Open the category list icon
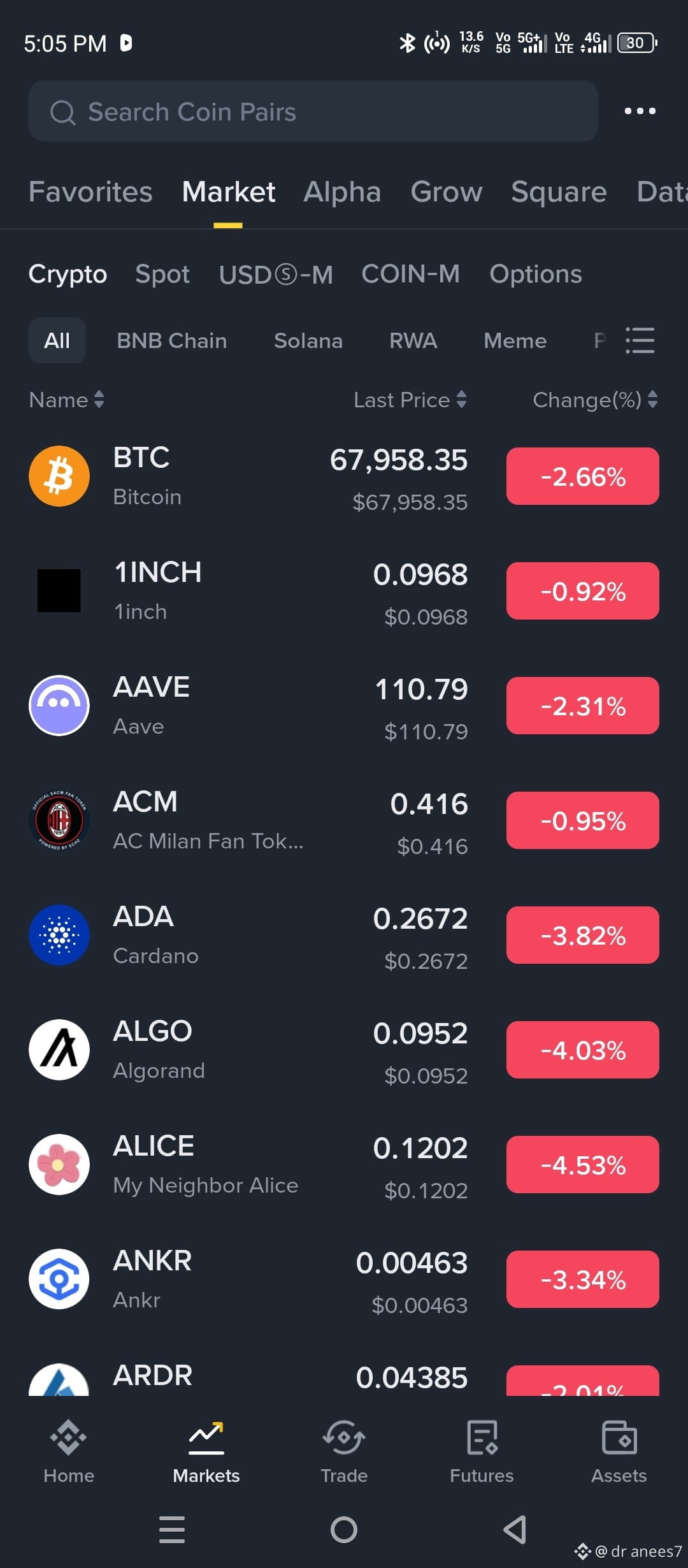 (x=640, y=340)
